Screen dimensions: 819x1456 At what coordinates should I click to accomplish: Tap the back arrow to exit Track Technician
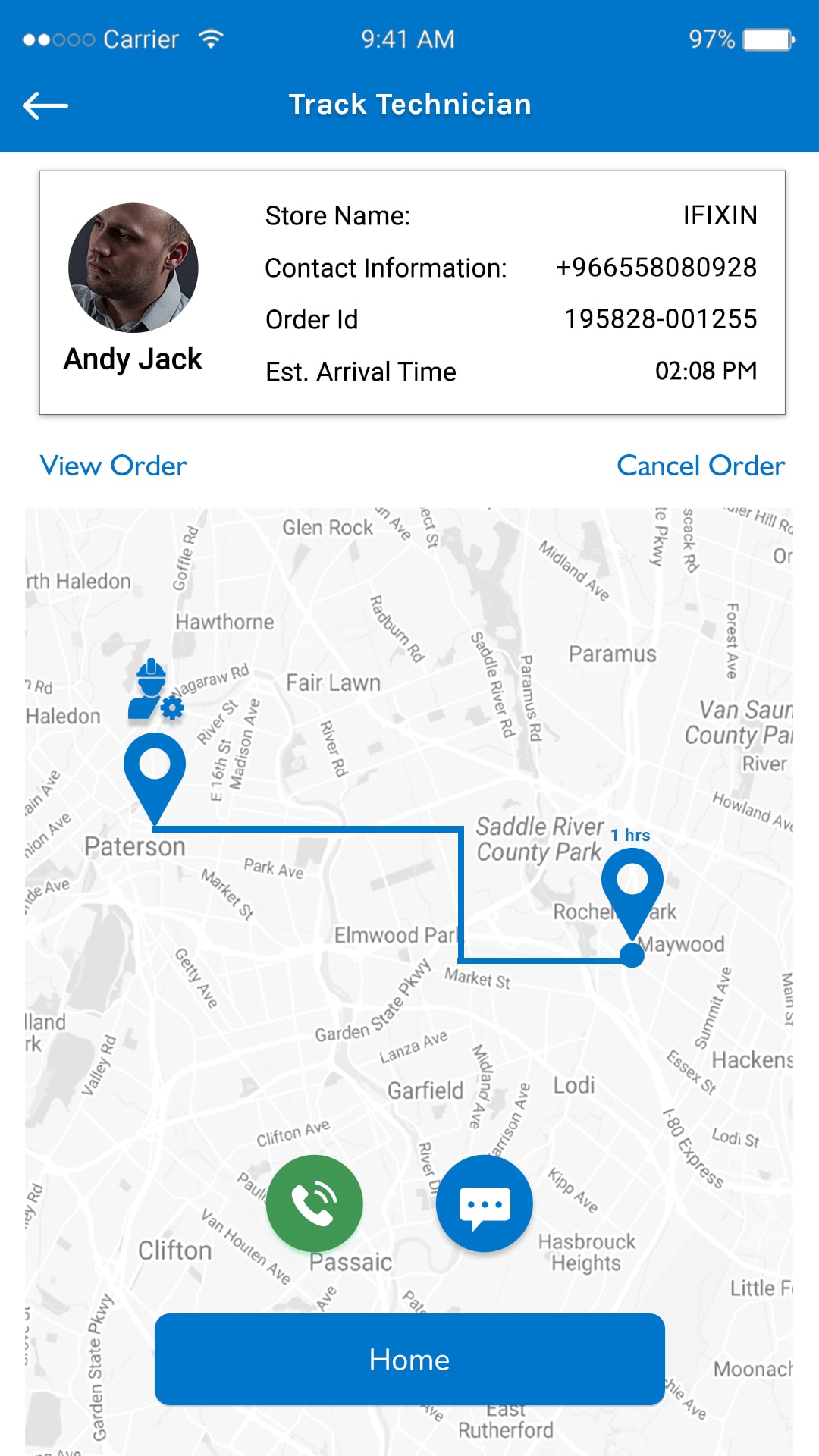43,104
